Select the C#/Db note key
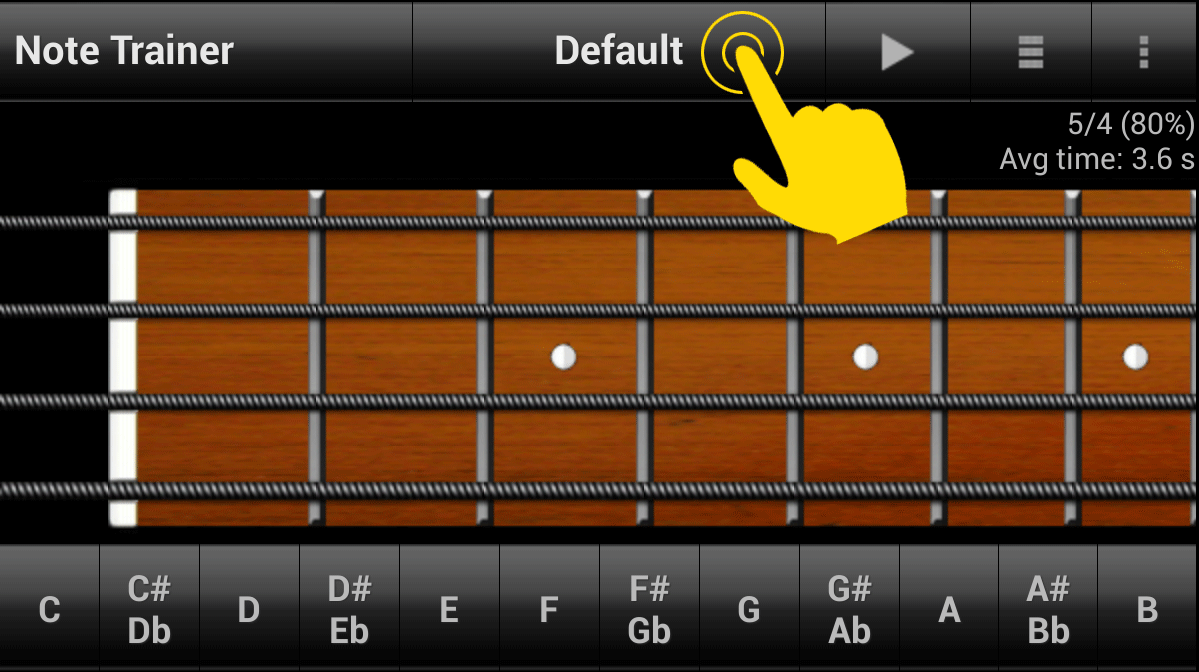This screenshot has height=672, width=1199. 149,609
